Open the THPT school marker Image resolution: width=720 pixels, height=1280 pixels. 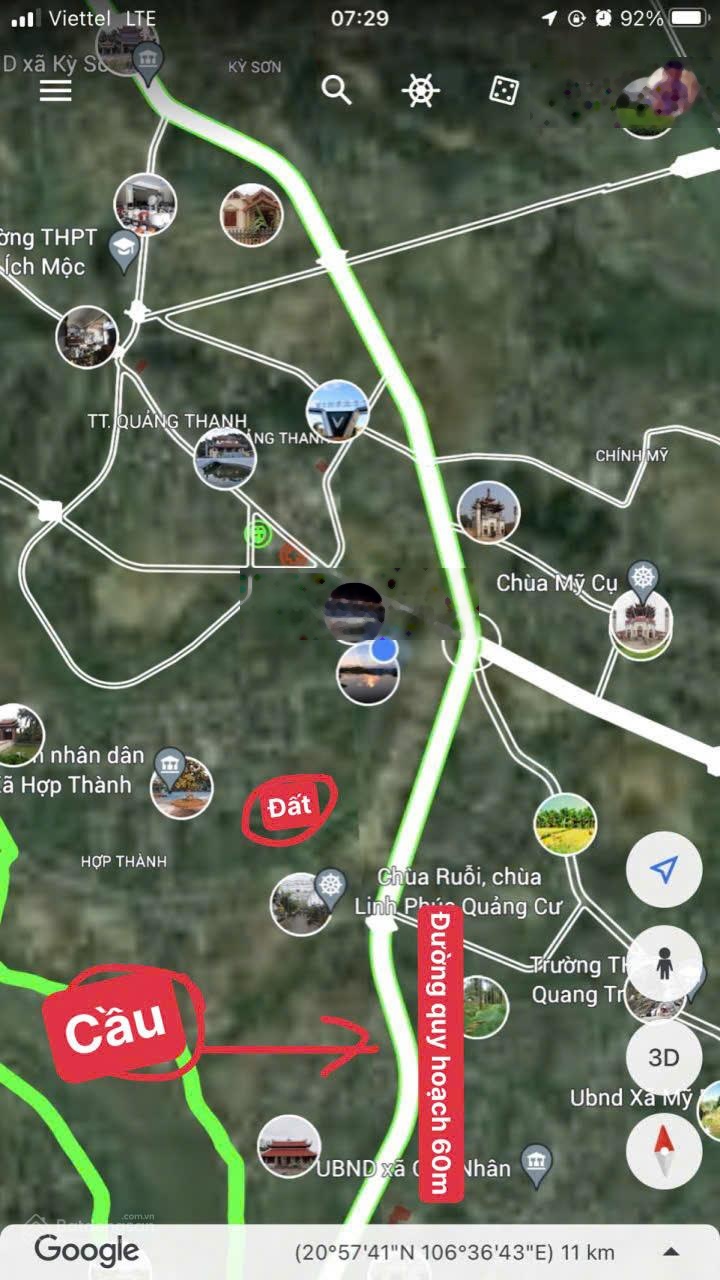click(x=123, y=252)
